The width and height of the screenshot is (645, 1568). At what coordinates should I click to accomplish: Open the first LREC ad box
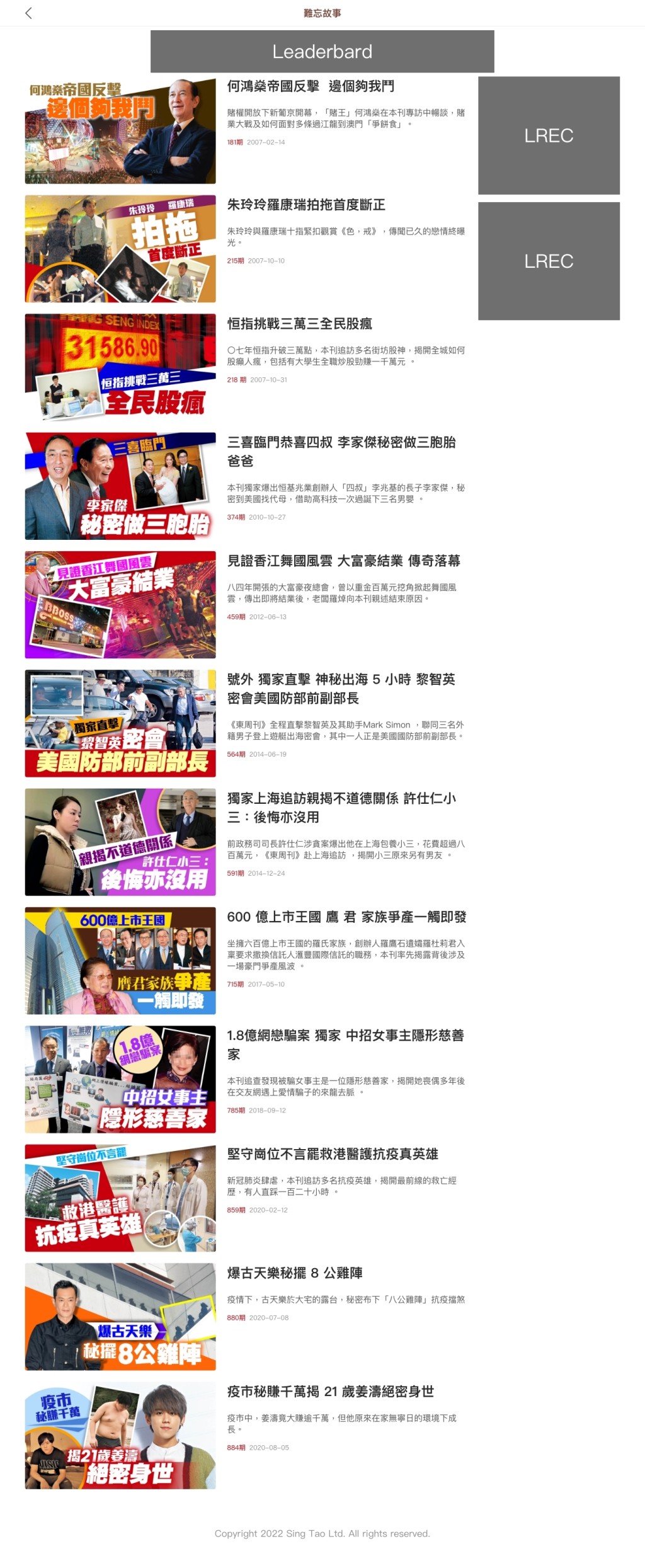tap(548, 135)
